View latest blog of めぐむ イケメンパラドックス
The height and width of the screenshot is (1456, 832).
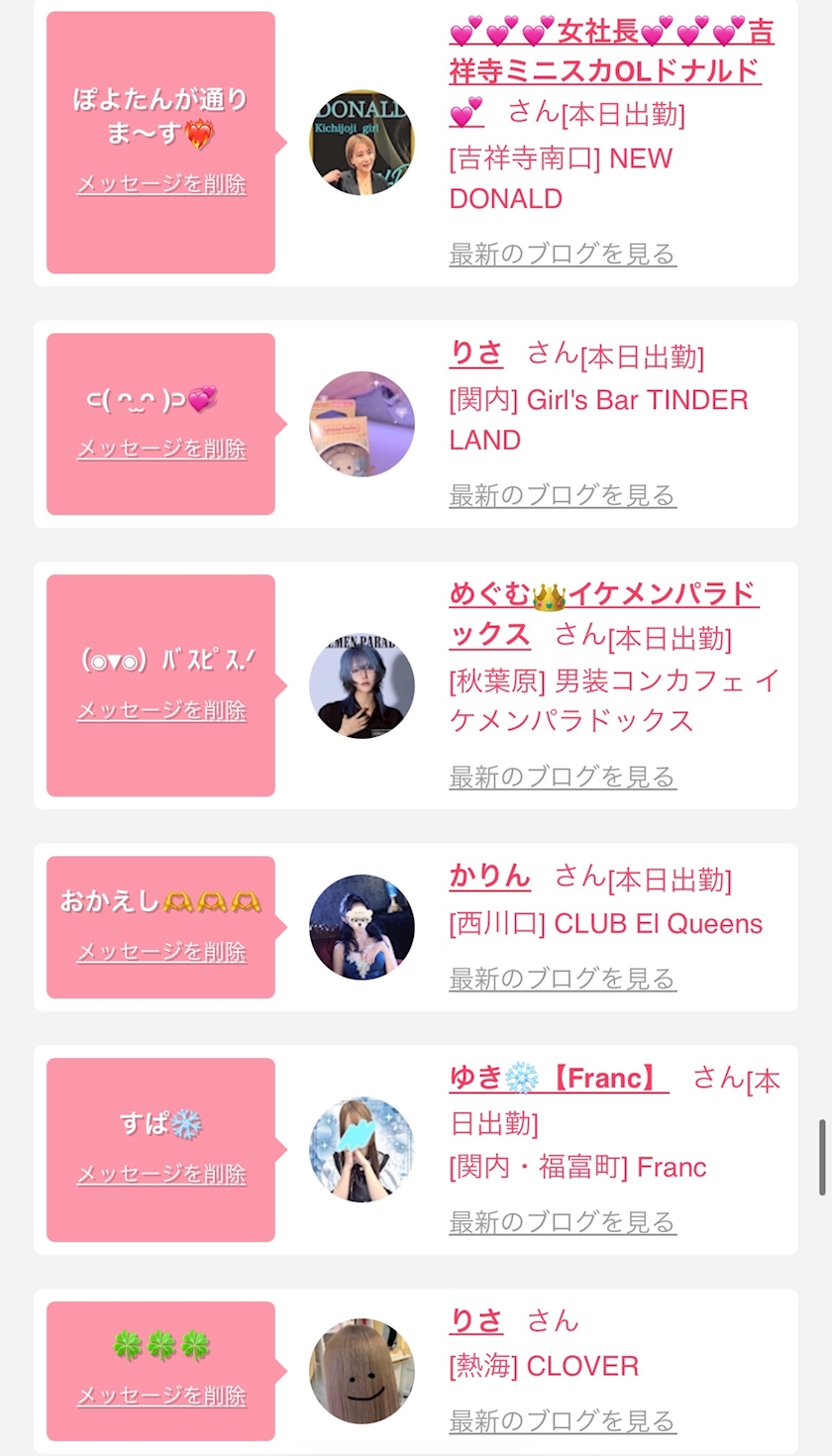562,777
